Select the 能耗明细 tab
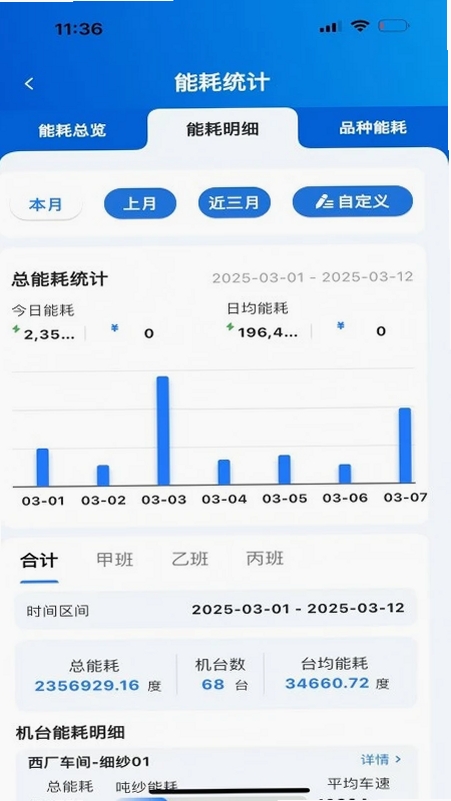The image size is (451, 801). coord(222,129)
